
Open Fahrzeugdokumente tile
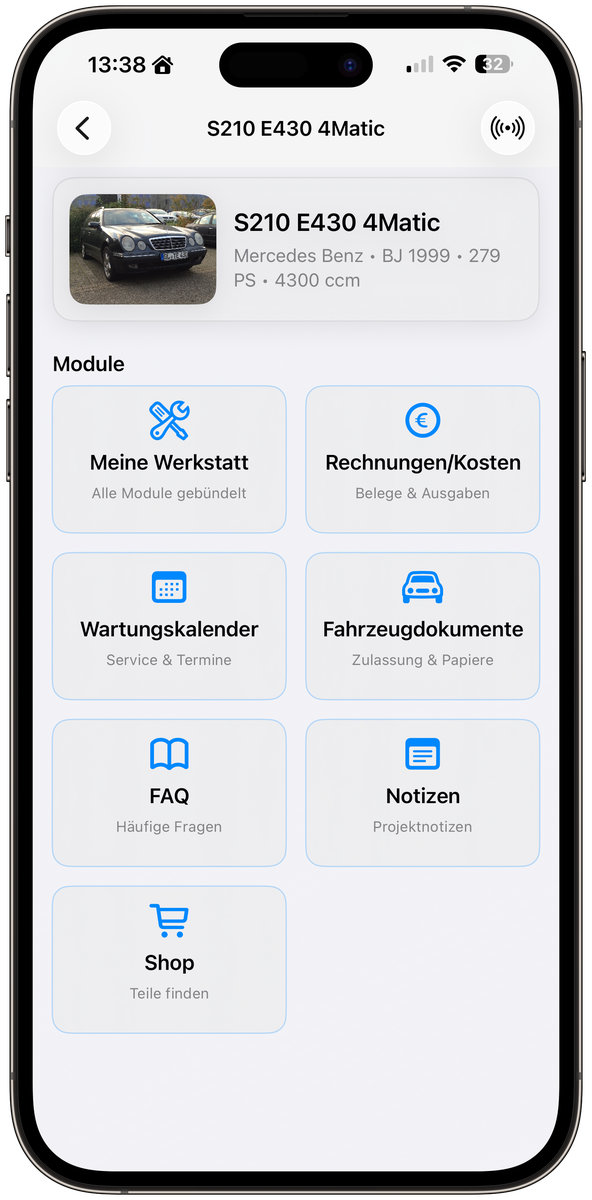(422, 626)
